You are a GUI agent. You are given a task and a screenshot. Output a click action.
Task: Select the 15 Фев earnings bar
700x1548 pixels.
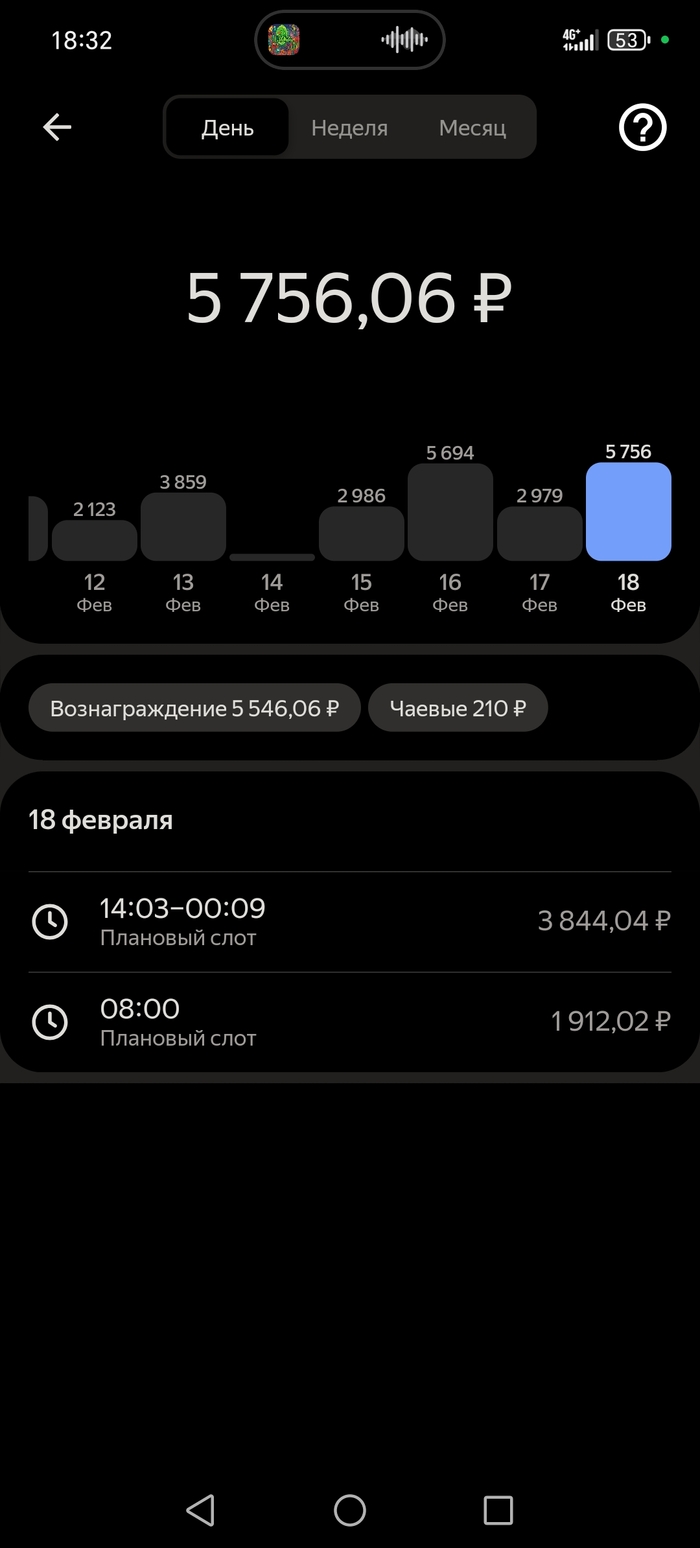click(361, 534)
